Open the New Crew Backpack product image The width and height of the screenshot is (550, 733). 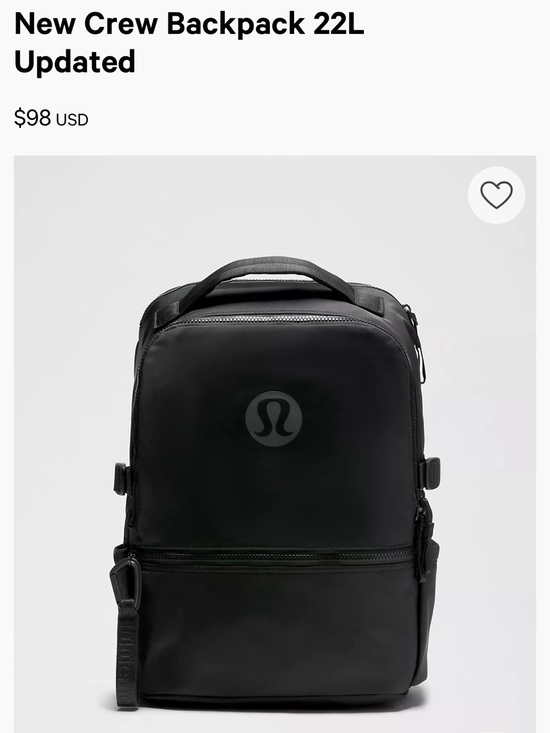tap(275, 444)
